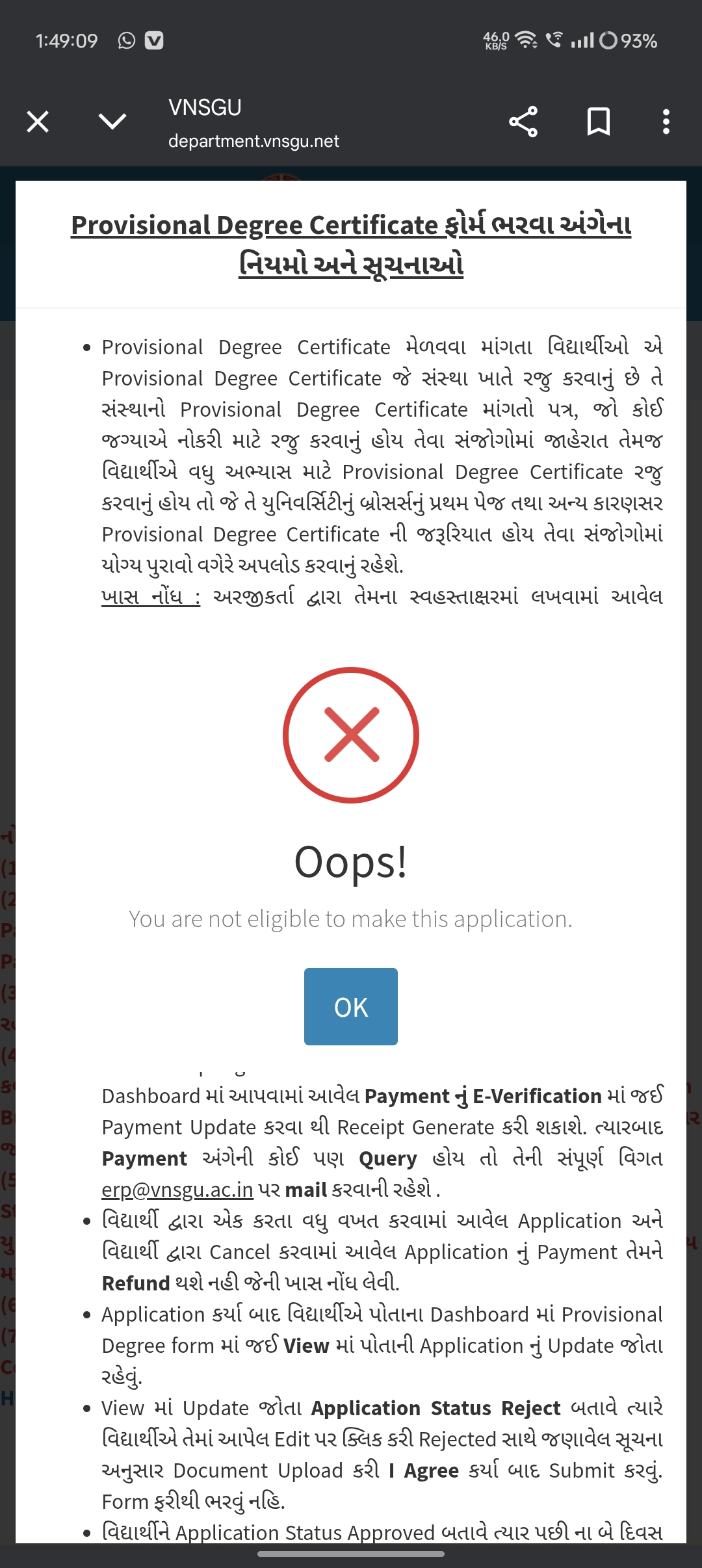This screenshot has width=702, height=1568.
Task: Bookmark this page
Action: [598, 122]
